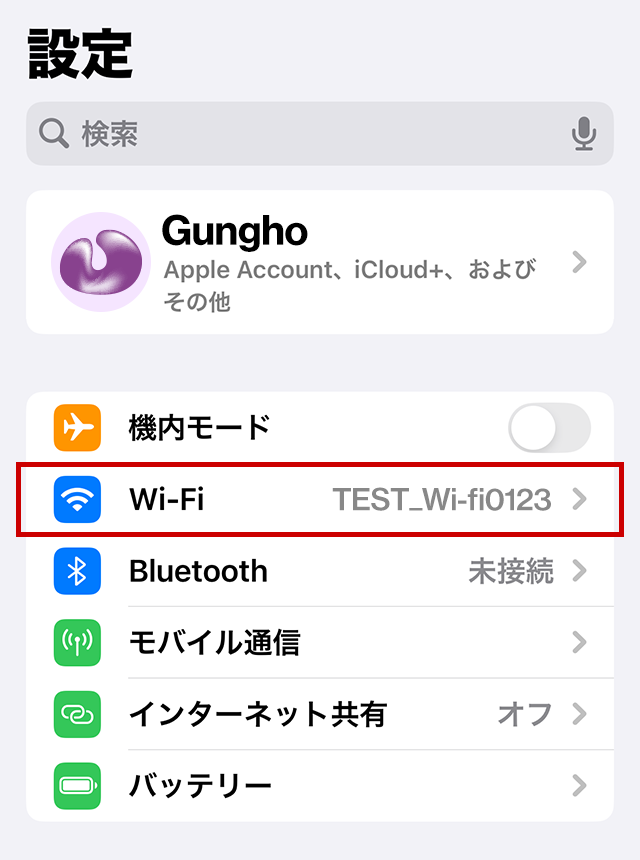Activate the microphone for voice search
The width and height of the screenshot is (640, 860).
tap(584, 134)
